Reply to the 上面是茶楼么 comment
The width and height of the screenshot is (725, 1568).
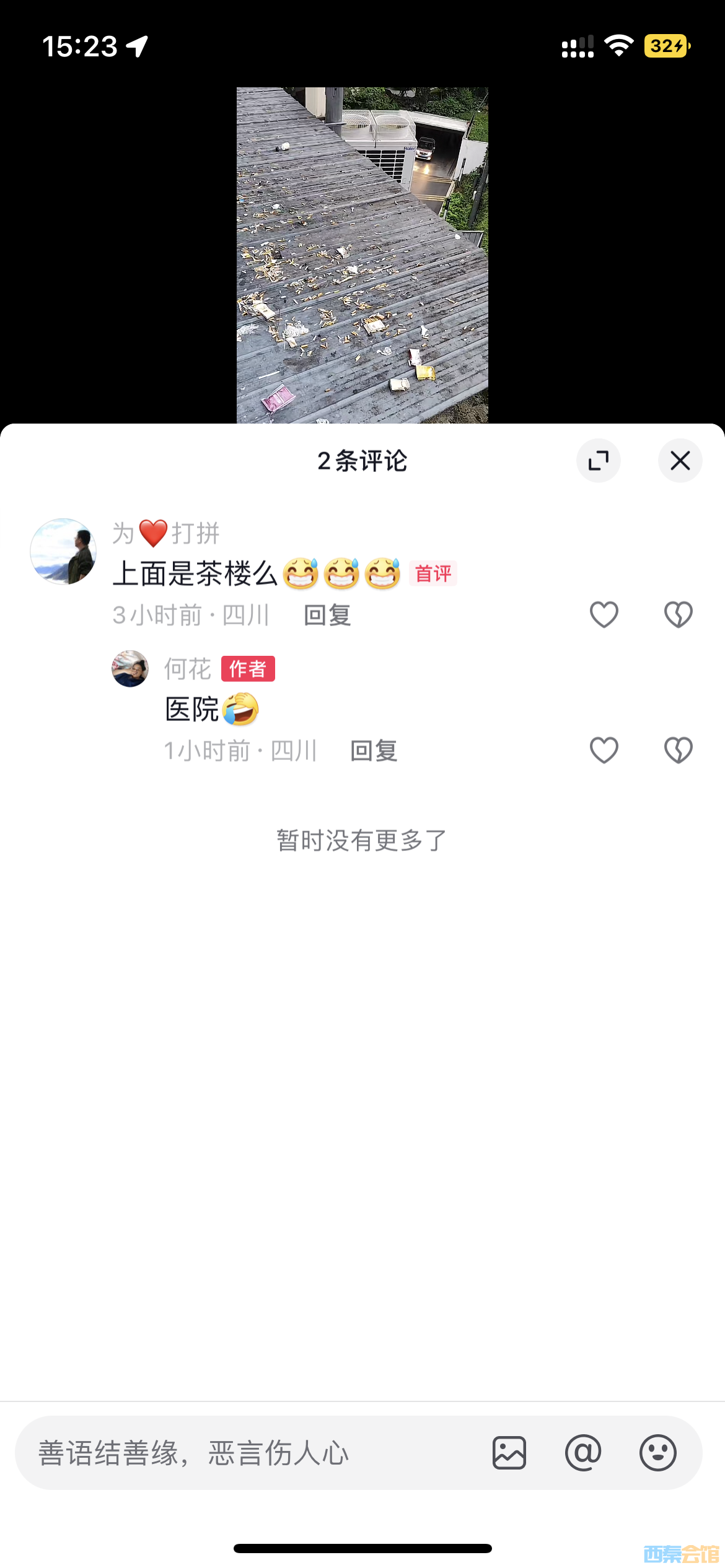(x=327, y=616)
